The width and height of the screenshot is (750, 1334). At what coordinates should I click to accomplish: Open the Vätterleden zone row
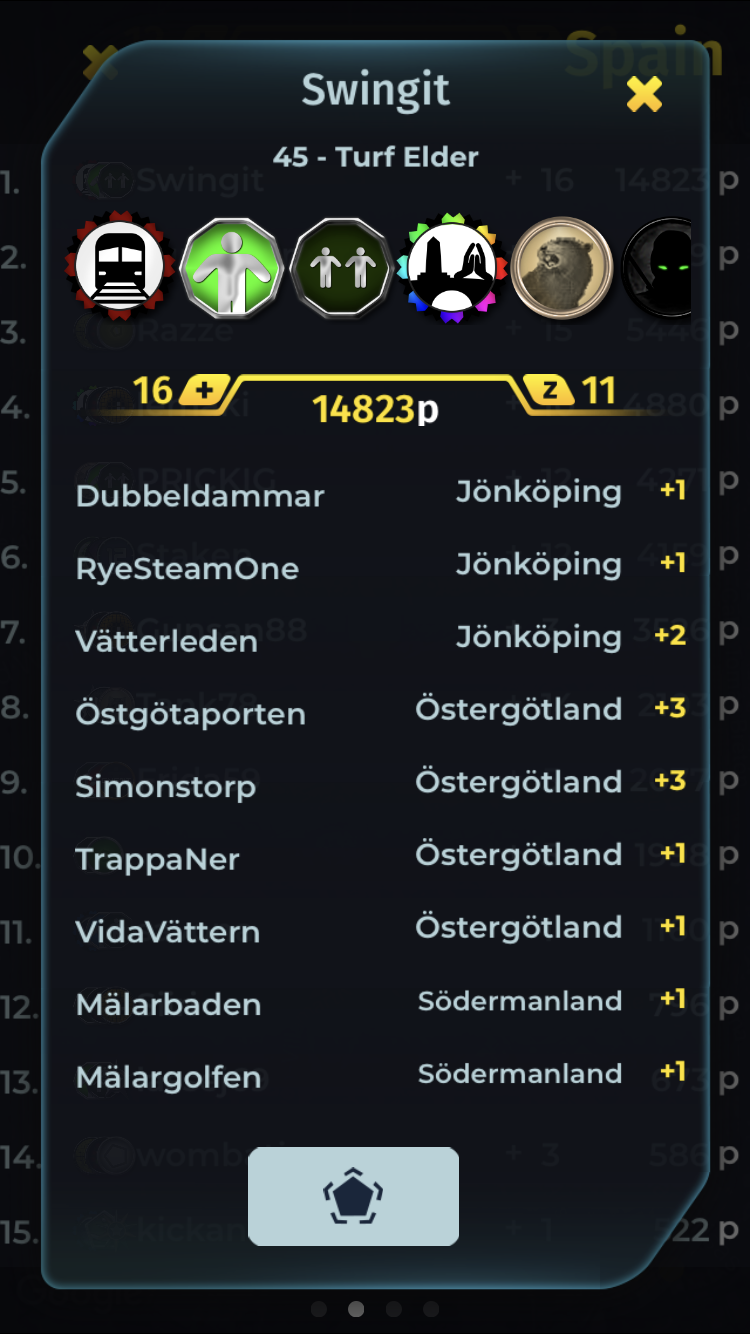[x=380, y=640]
